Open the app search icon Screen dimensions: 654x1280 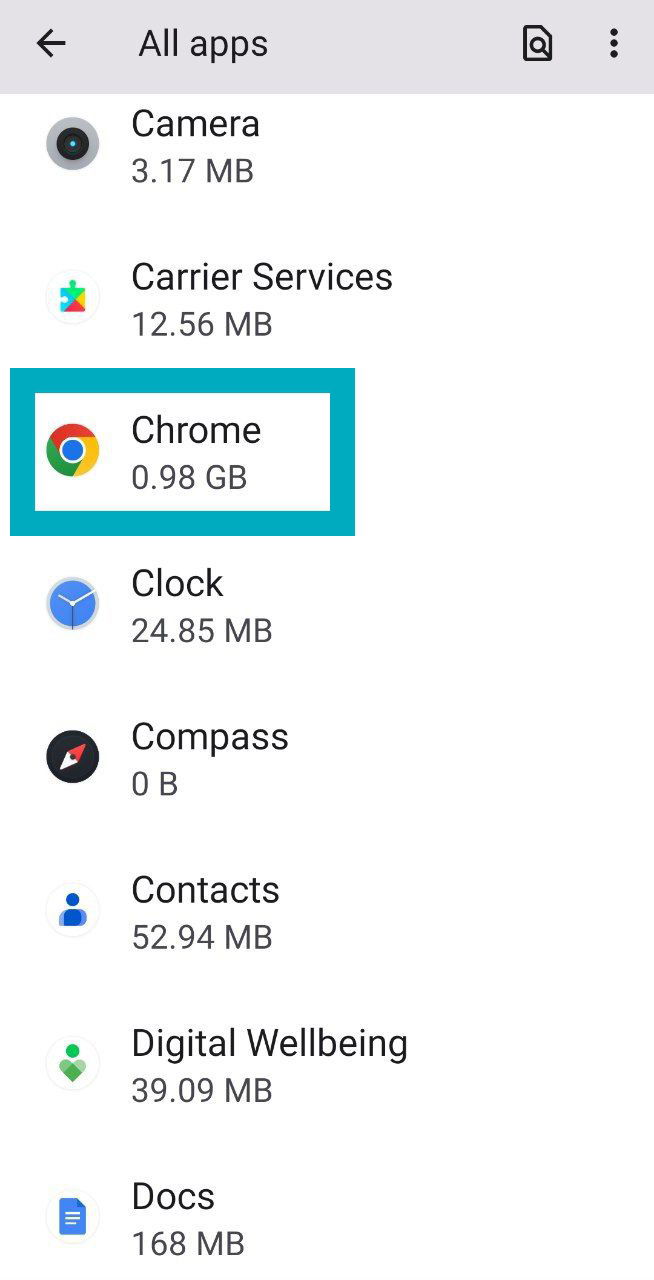point(537,44)
